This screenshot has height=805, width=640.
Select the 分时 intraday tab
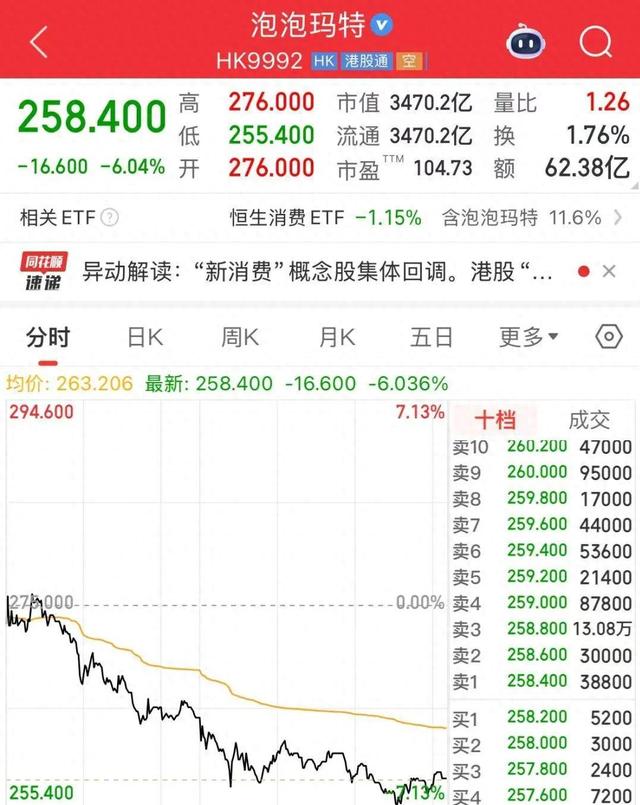[x=48, y=337]
